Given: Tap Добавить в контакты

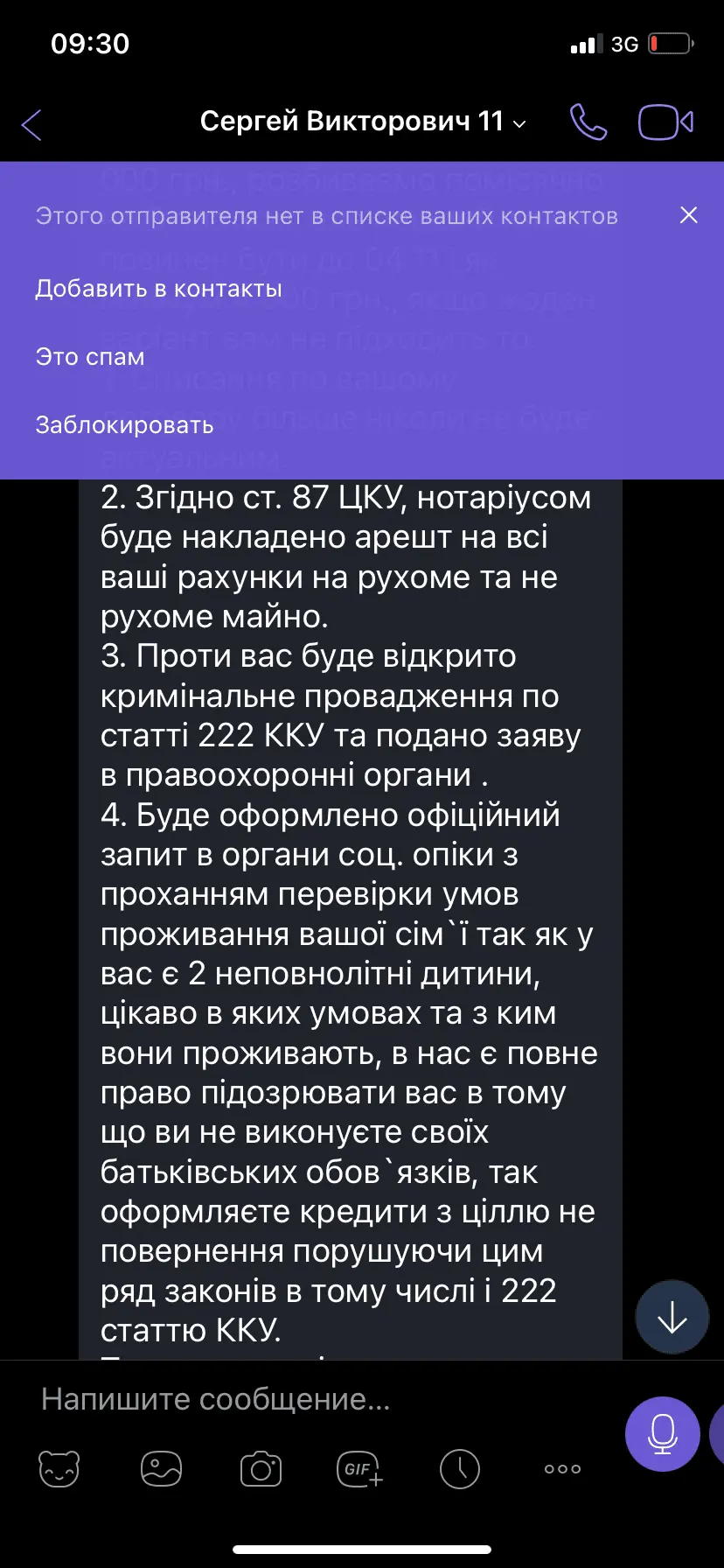Looking at the screenshot, I should (x=159, y=289).
